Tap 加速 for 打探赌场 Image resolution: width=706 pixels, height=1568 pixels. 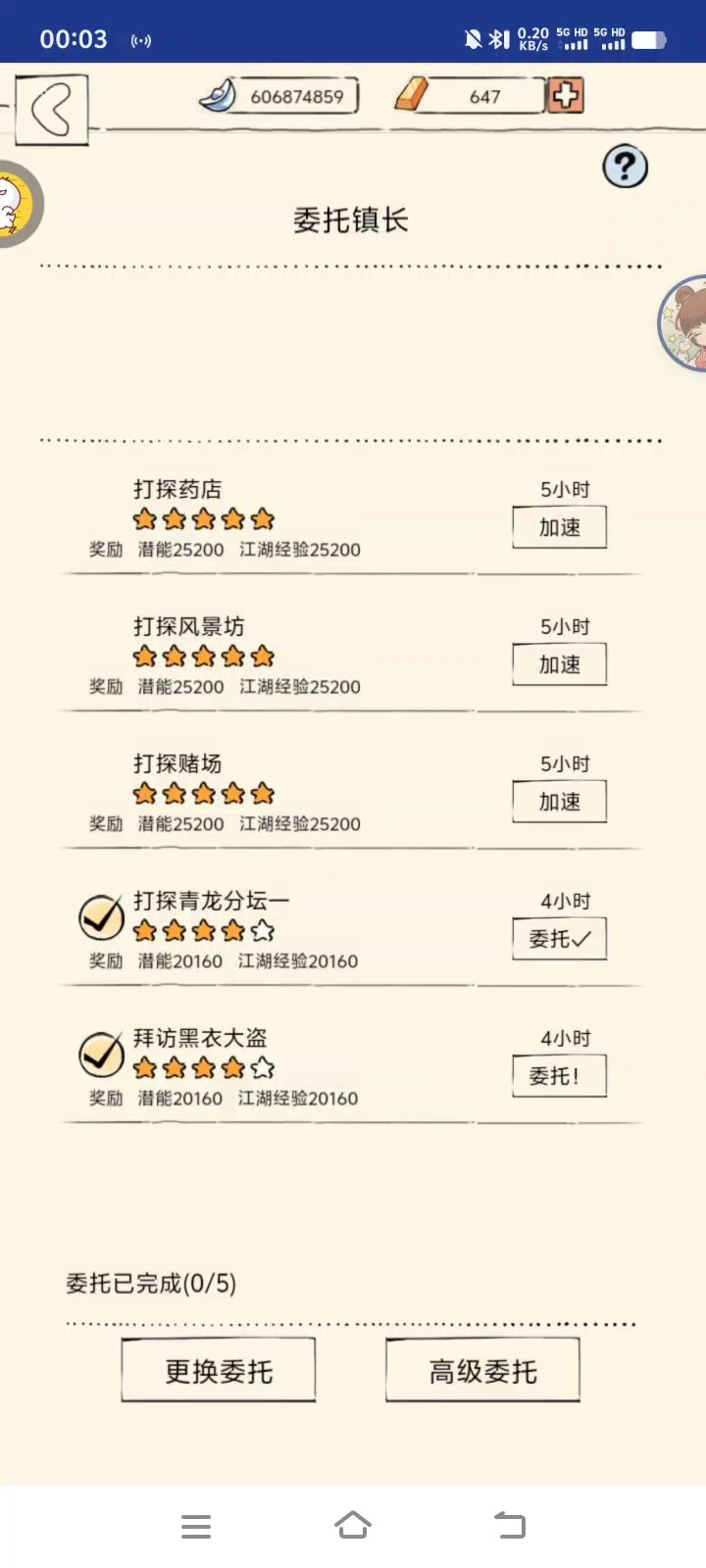[x=559, y=802]
